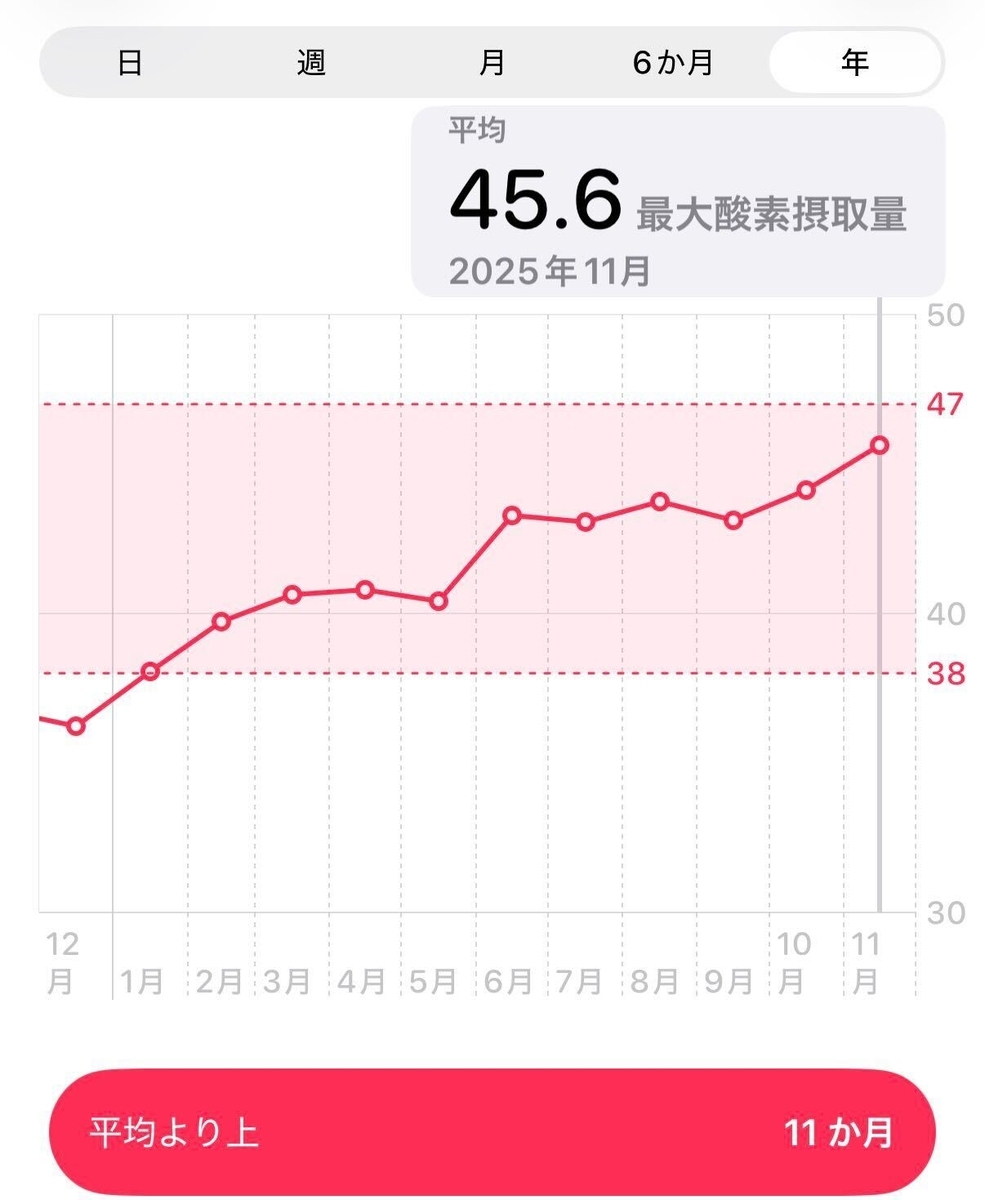The width and height of the screenshot is (985, 1200).
Task: Tap the 平均より上 11か月 button
Action: tap(492, 1132)
